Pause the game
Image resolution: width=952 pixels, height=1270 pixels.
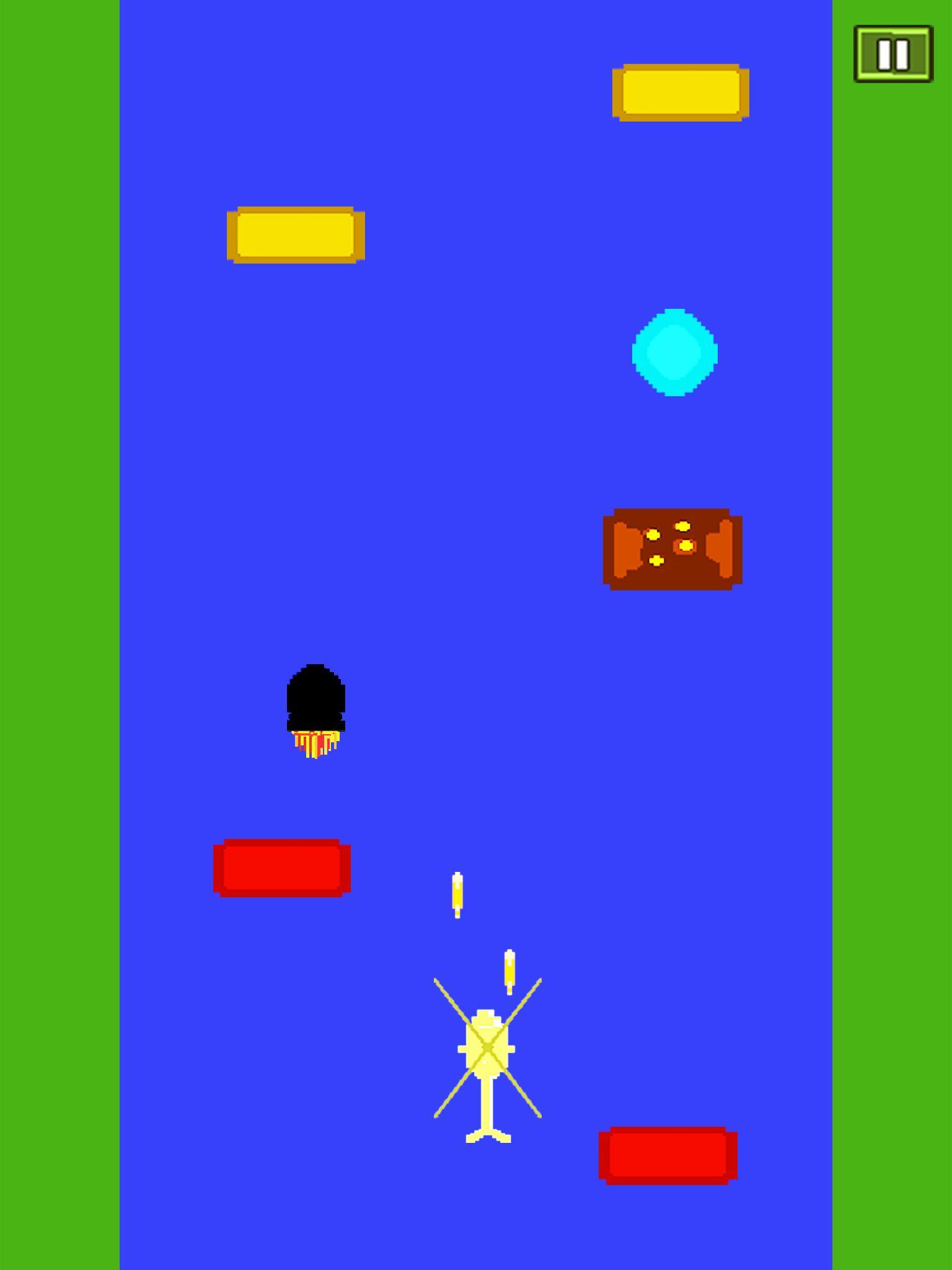(893, 54)
